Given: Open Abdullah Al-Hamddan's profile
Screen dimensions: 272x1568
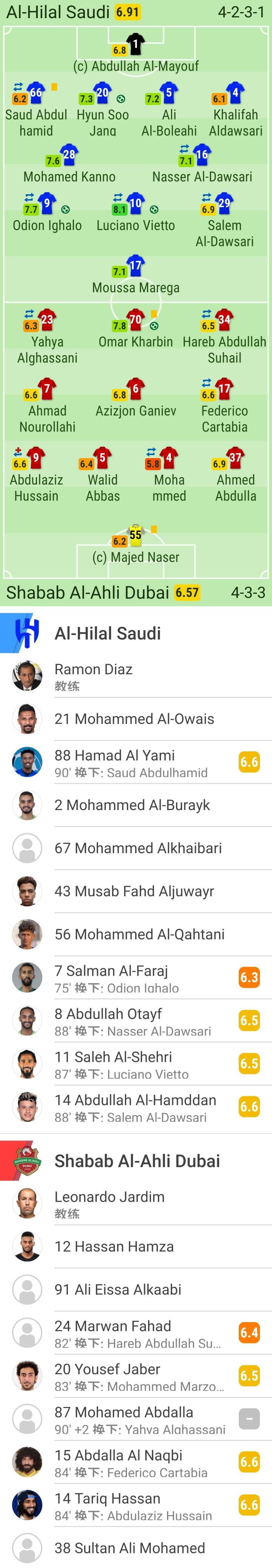Looking at the screenshot, I should tap(136, 1107).
